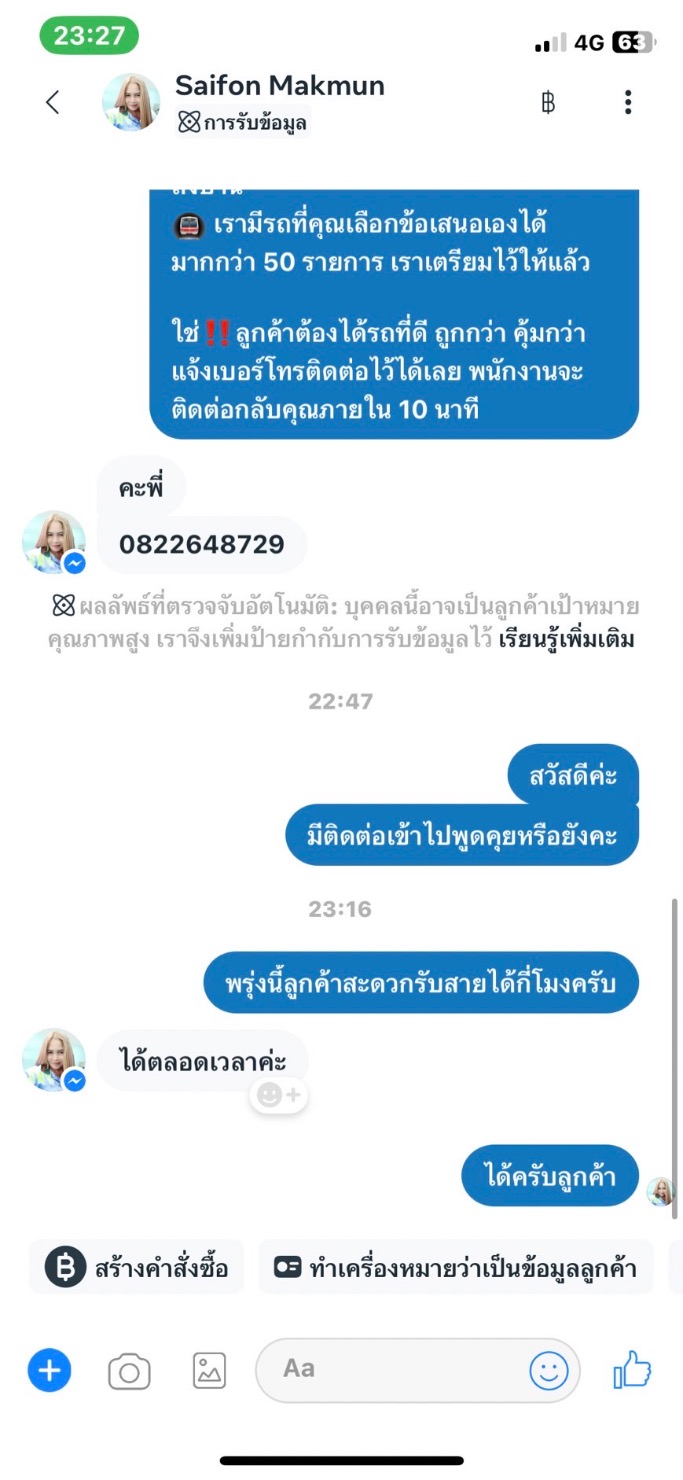683x1480 pixels.
Task: Open the emoji picker smiley
Action: pyautogui.click(x=548, y=1370)
